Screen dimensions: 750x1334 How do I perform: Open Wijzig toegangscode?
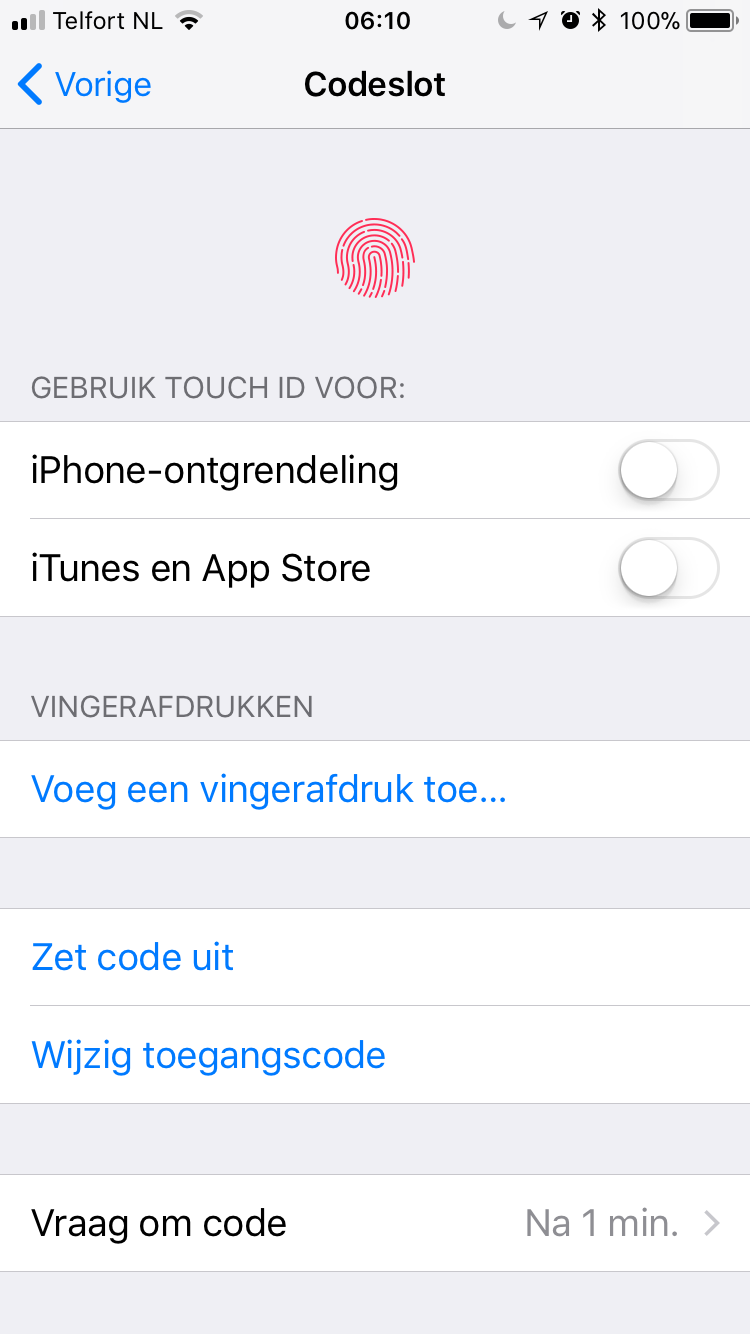point(208,1055)
